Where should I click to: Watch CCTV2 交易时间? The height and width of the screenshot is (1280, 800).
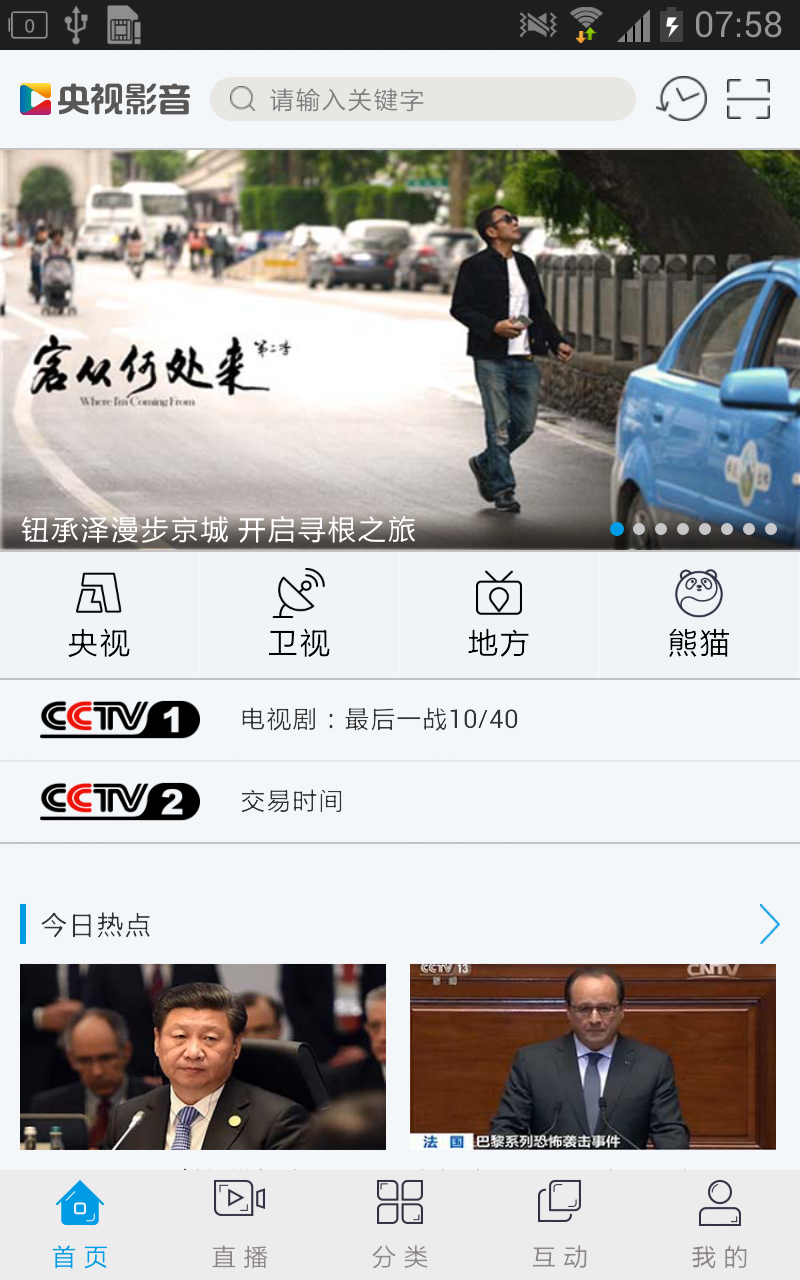click(x=400, y=802)
